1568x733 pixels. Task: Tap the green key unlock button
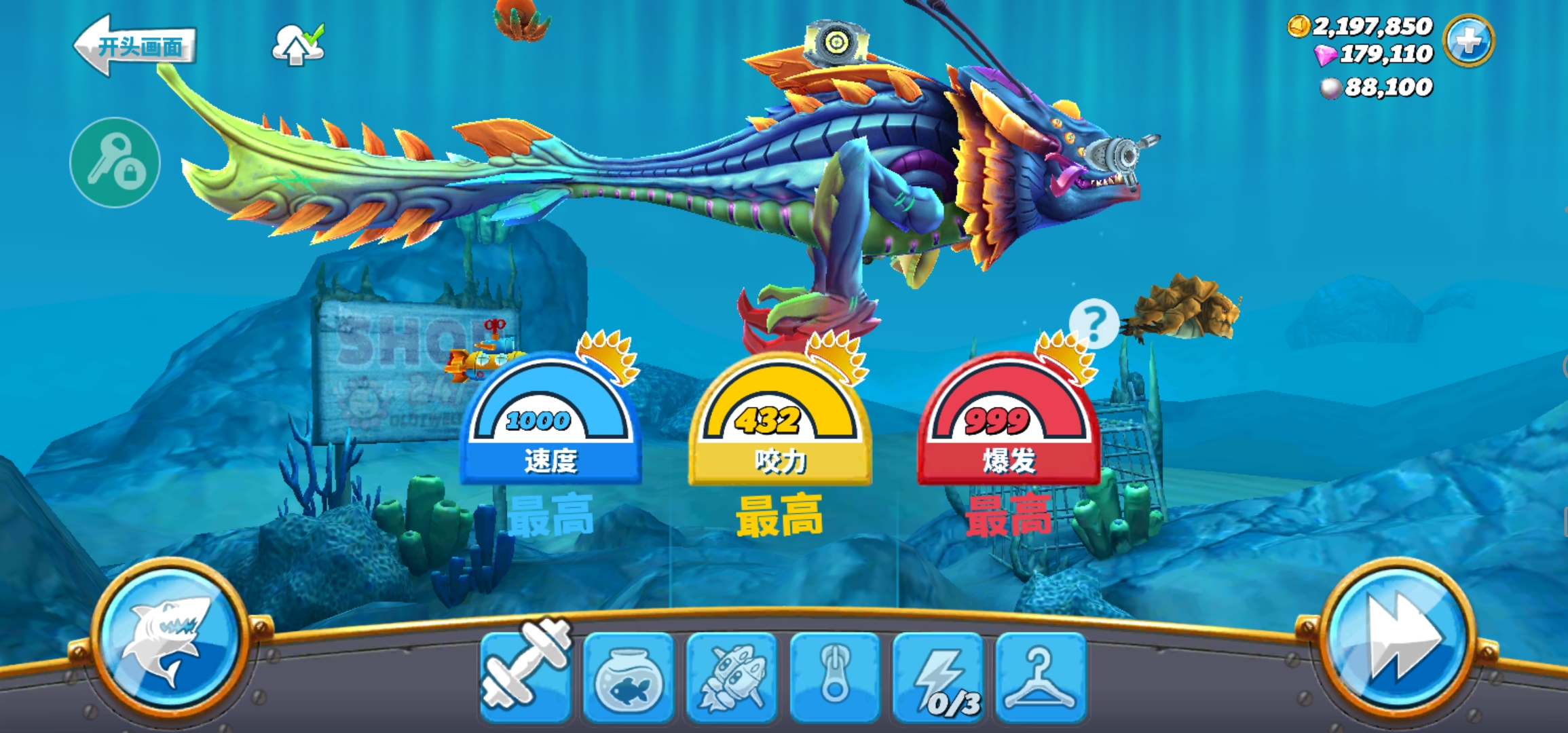point(115,162)
